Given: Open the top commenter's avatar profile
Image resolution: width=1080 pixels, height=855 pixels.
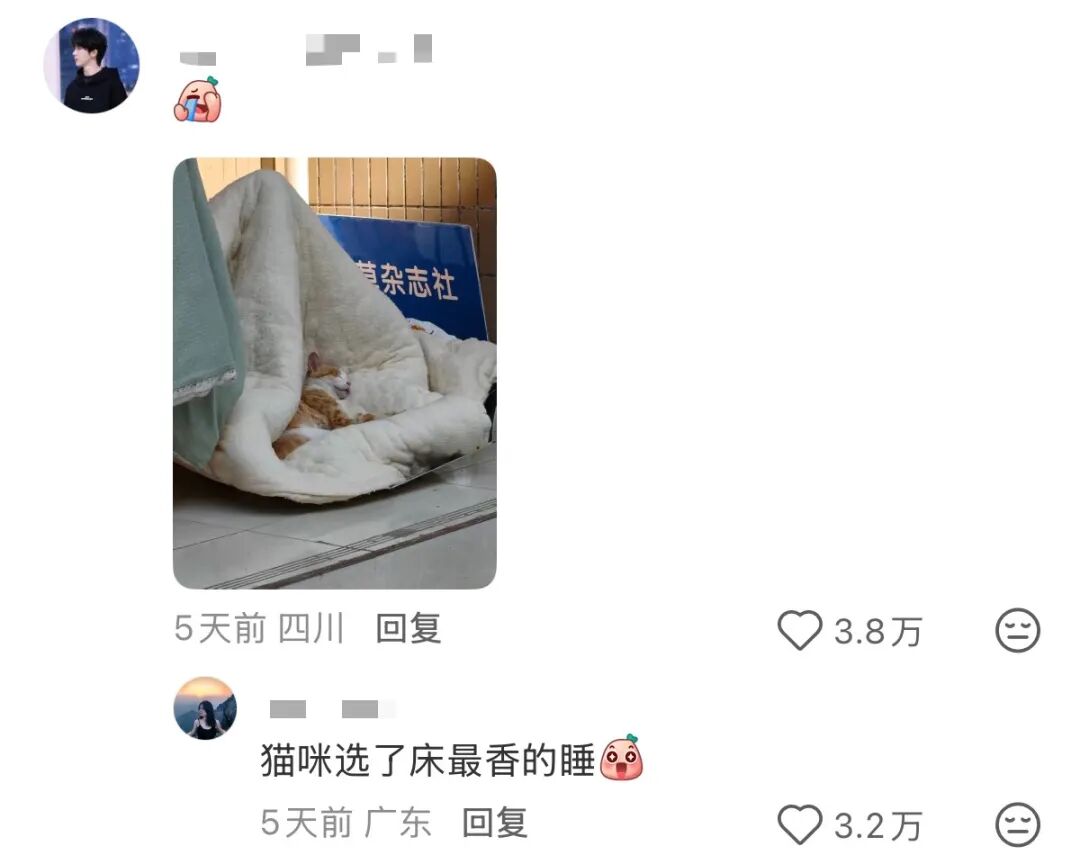Looking at the screenshot, I should pyautogui.click(x=91, y=65).
